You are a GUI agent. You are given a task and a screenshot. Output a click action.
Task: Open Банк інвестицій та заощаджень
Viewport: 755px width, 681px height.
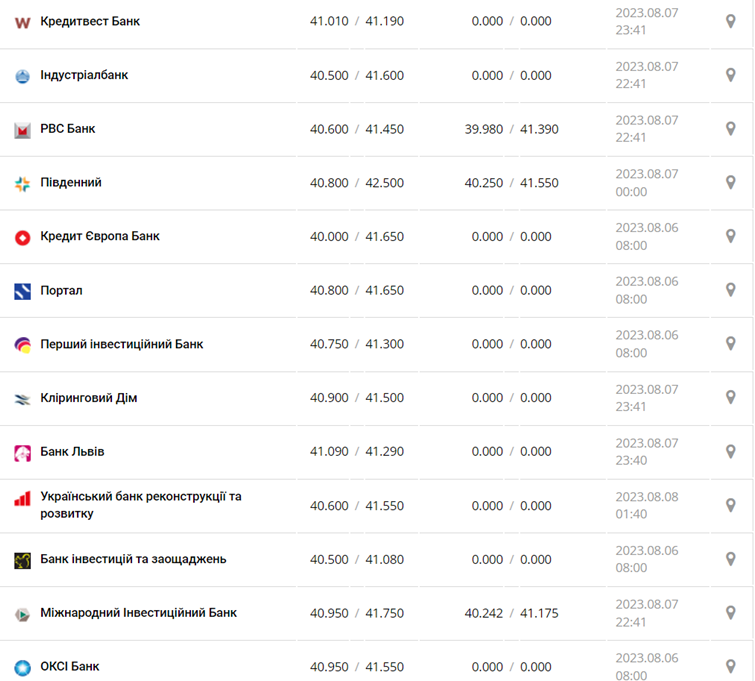tap(133, 559)
